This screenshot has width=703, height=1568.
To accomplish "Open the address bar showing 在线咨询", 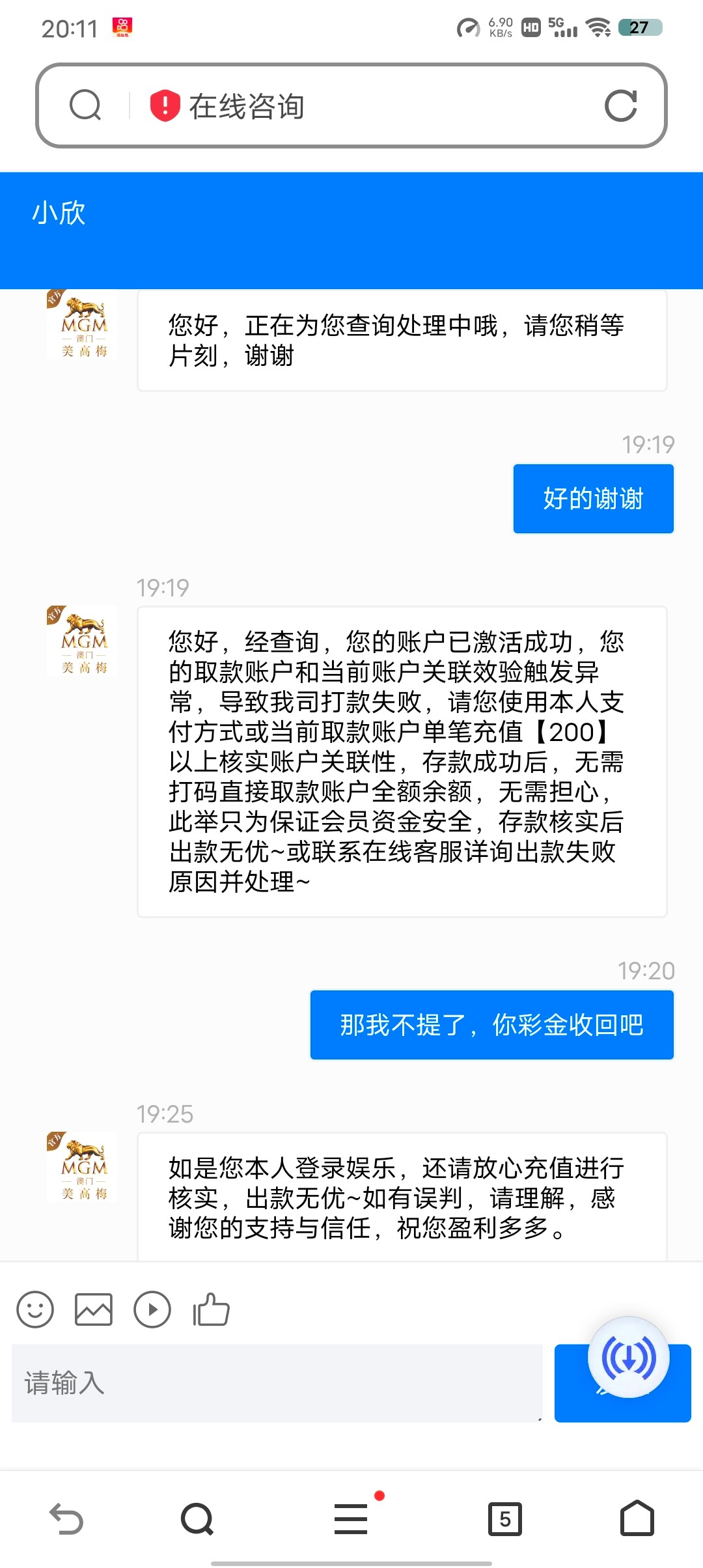I will tap(351, 105).
